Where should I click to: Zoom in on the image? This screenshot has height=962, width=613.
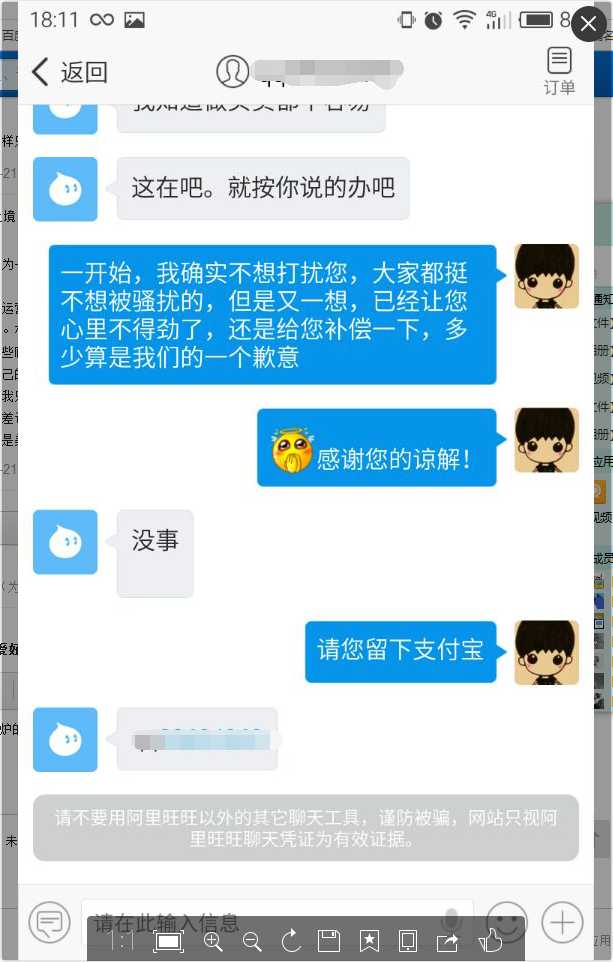[213, 940]
